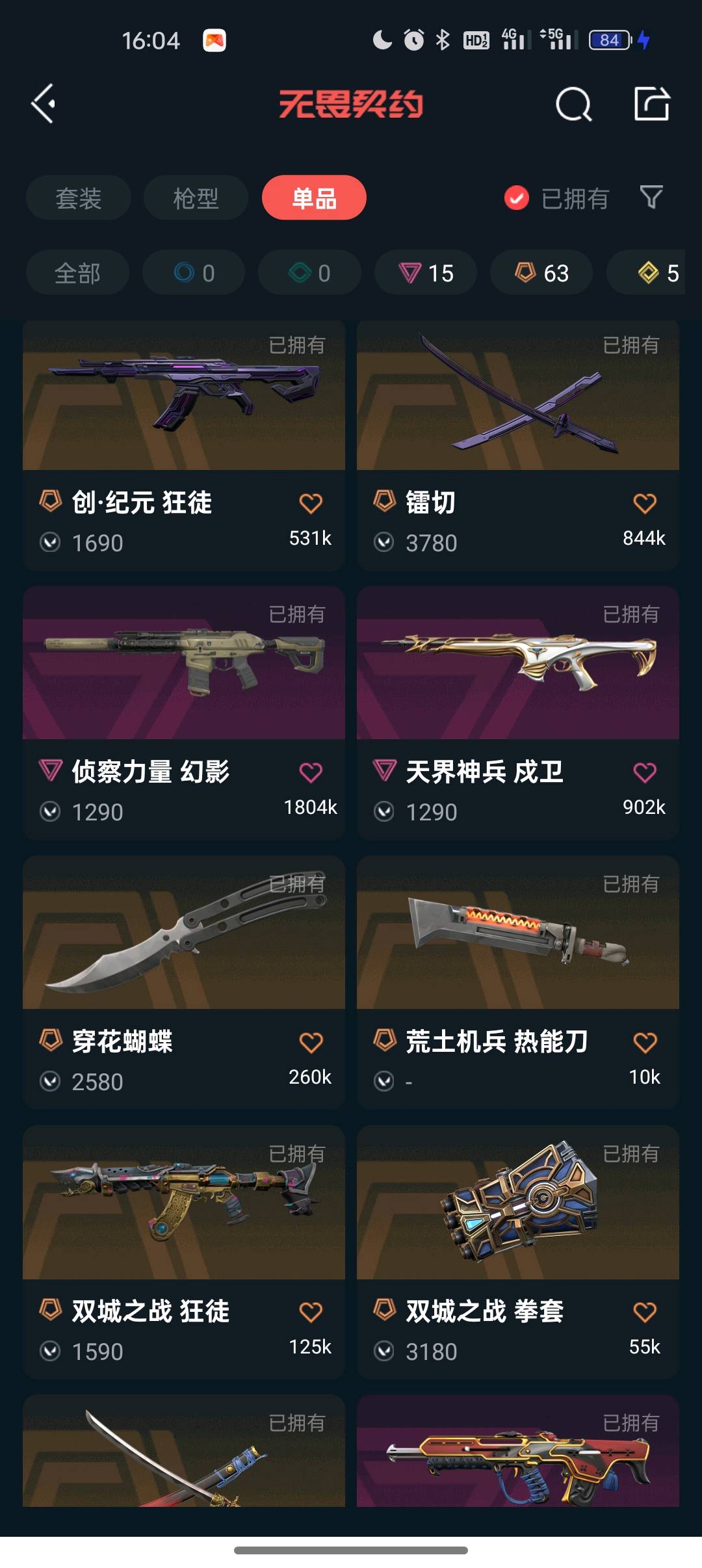Like the 天界神兵 戍卫 skin
This screenshot has height=1568, width=702.
tap(645, 772)
